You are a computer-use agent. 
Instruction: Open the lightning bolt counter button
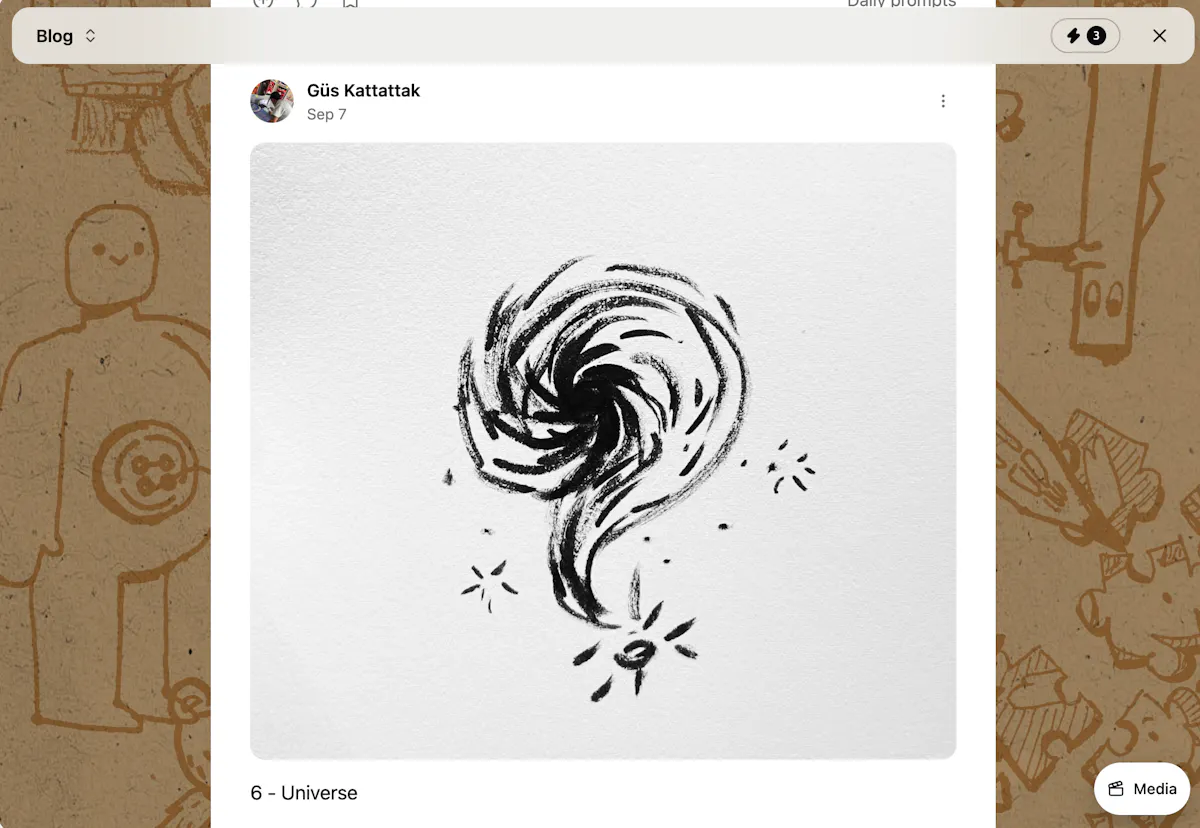(1085, 36)
